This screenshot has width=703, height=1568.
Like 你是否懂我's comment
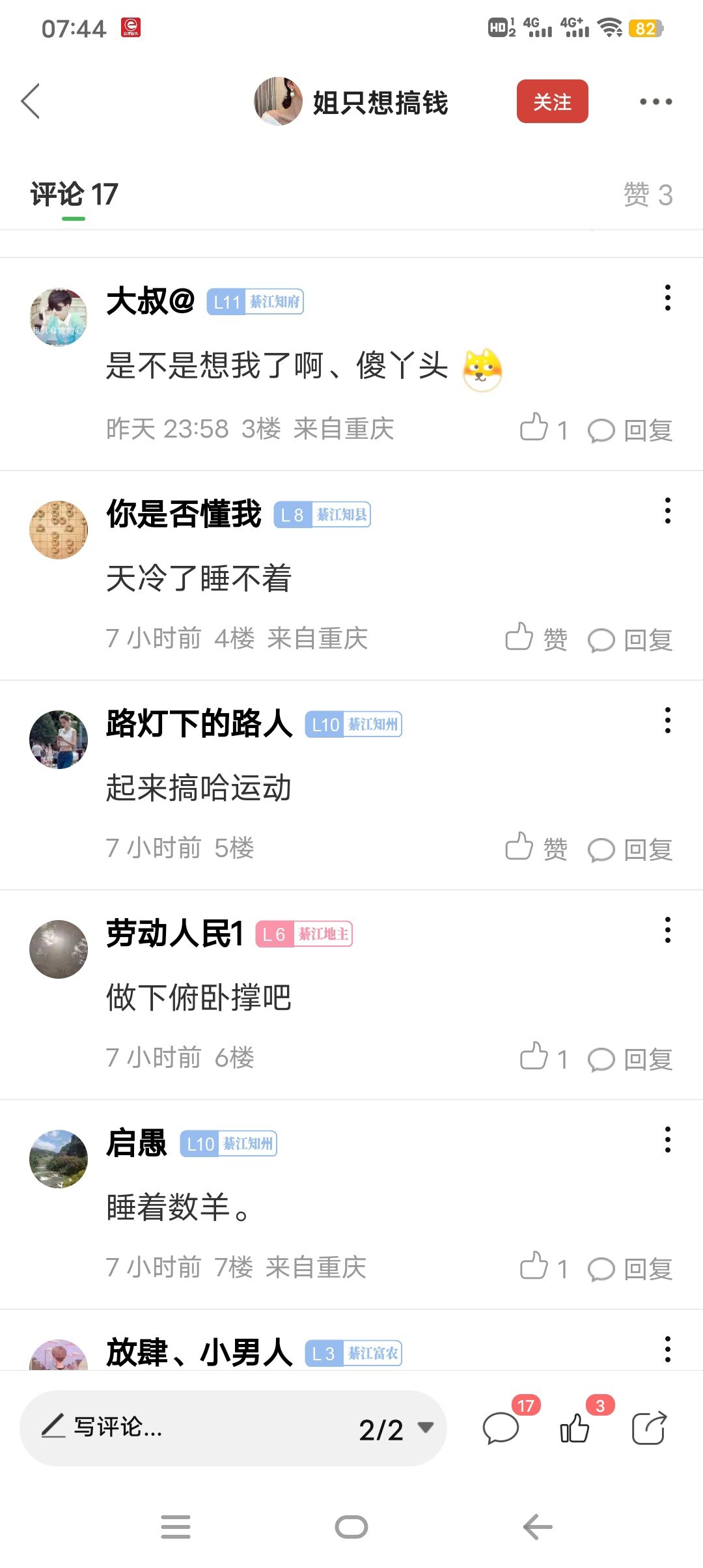click(x=536, y=638)
